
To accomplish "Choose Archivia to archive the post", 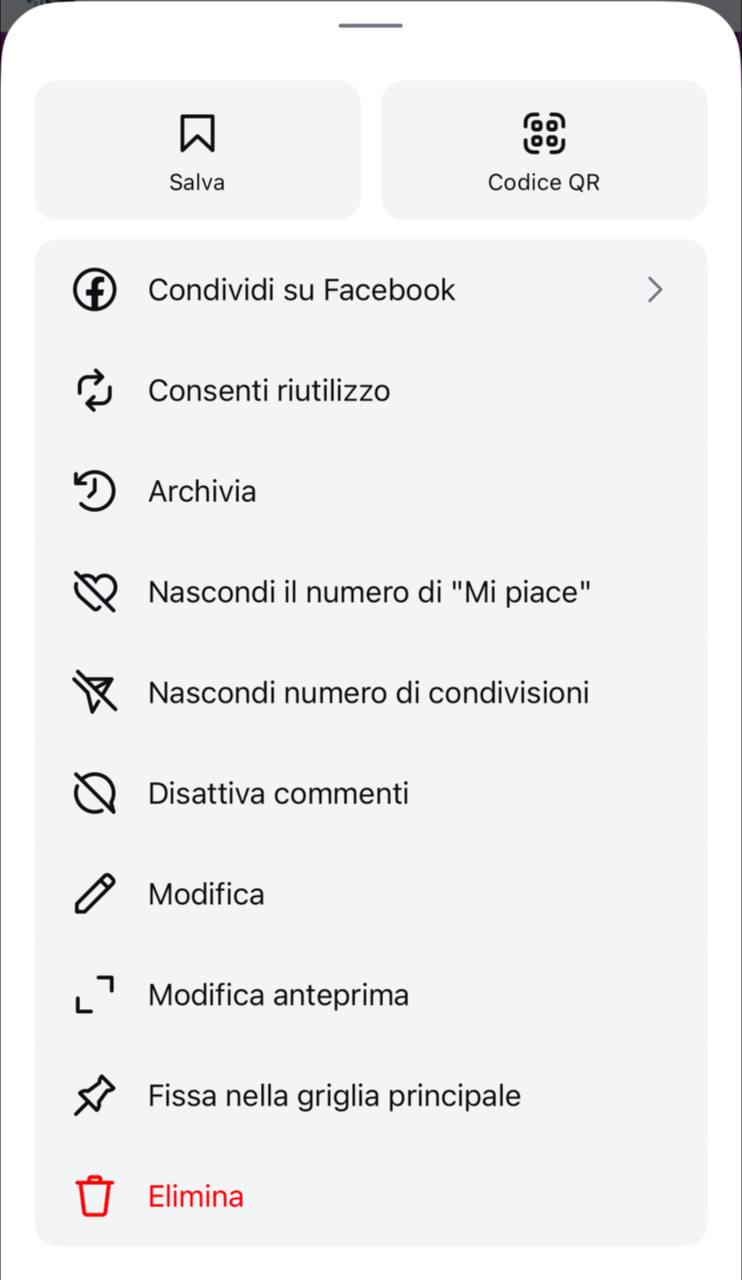I will (371, 492).
